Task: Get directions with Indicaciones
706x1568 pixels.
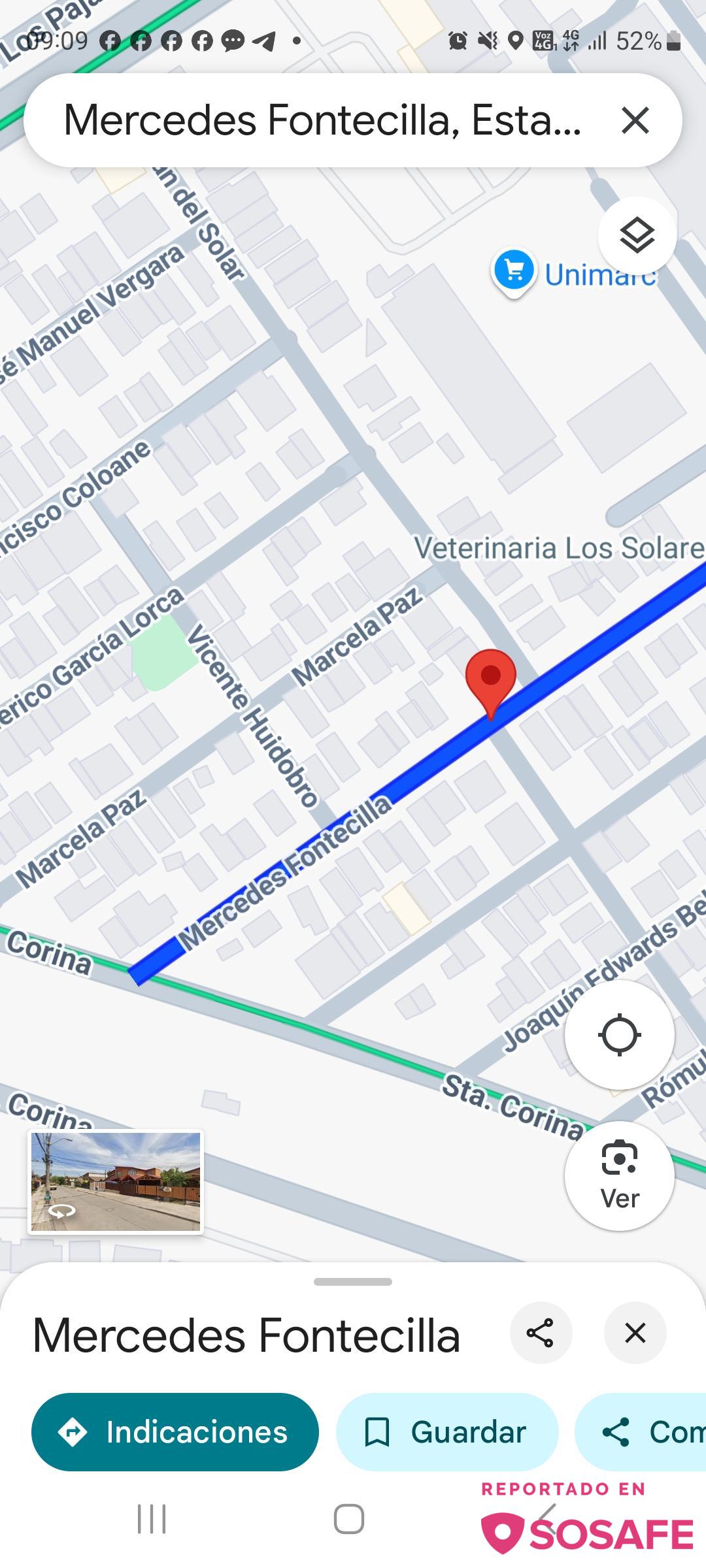Action: (x=175, y=1432)
